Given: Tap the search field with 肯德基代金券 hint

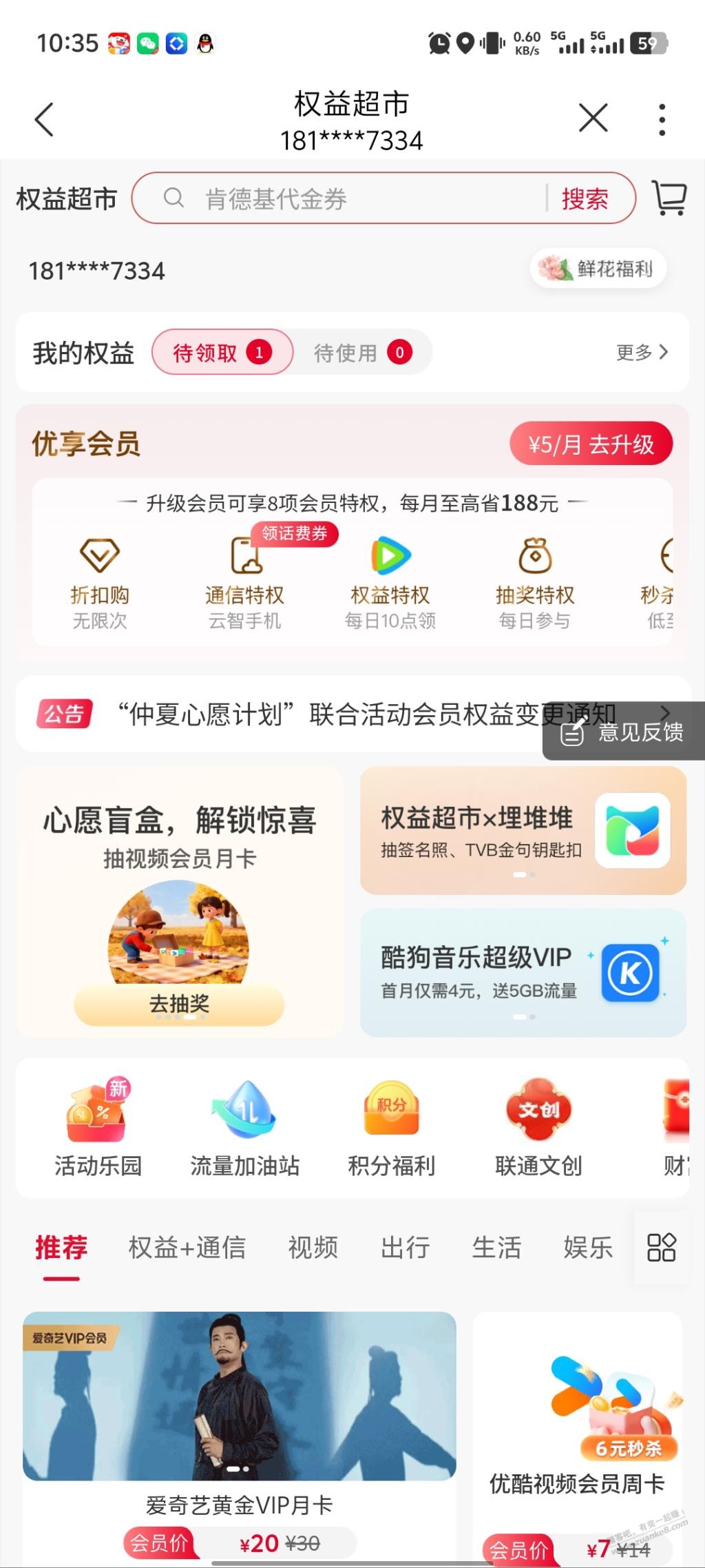Looking at the screenshot, I should (344, 199).
